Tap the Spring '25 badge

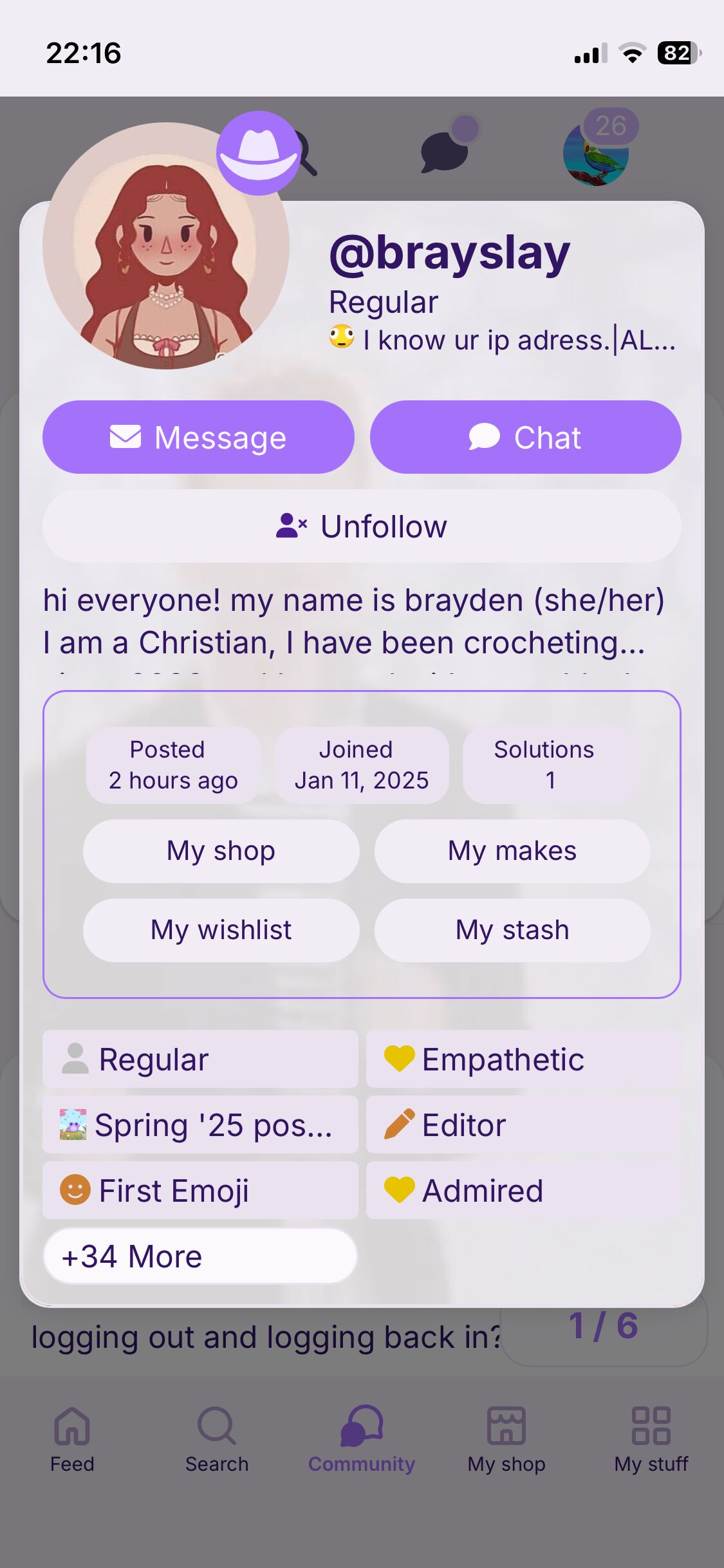[200, 1125]
